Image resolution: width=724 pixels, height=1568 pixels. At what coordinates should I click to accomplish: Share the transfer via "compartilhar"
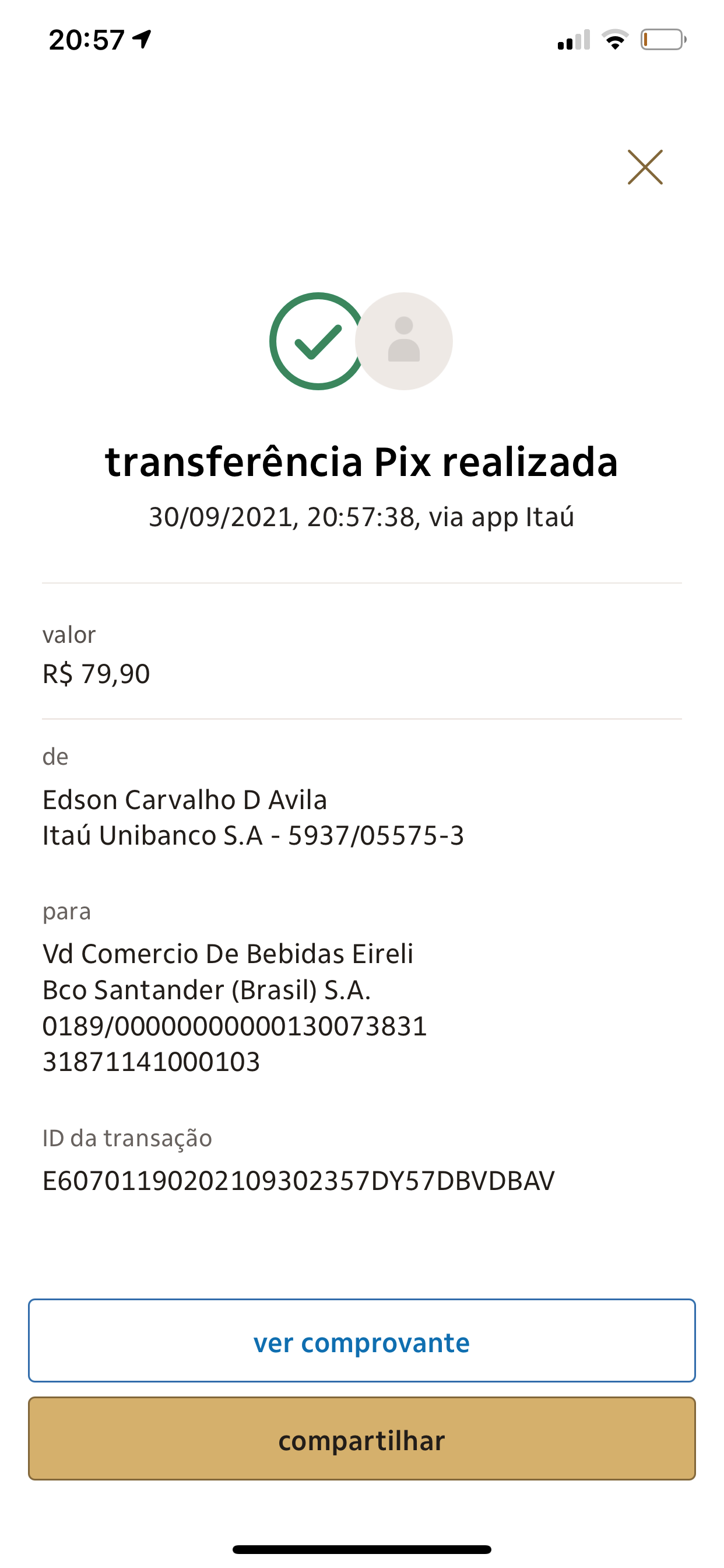pos(361,1439)
